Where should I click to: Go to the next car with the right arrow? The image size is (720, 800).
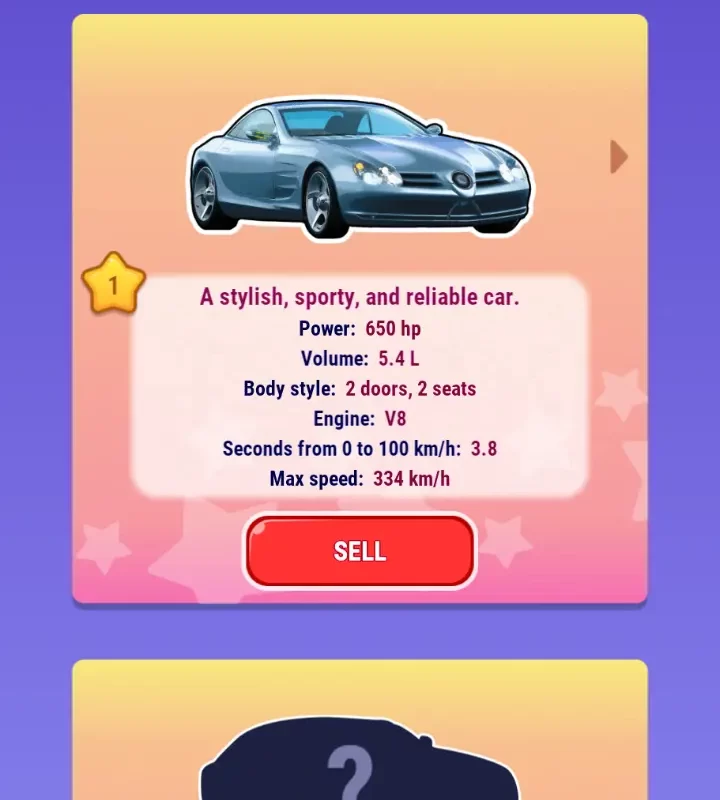(x=619, y=156)
